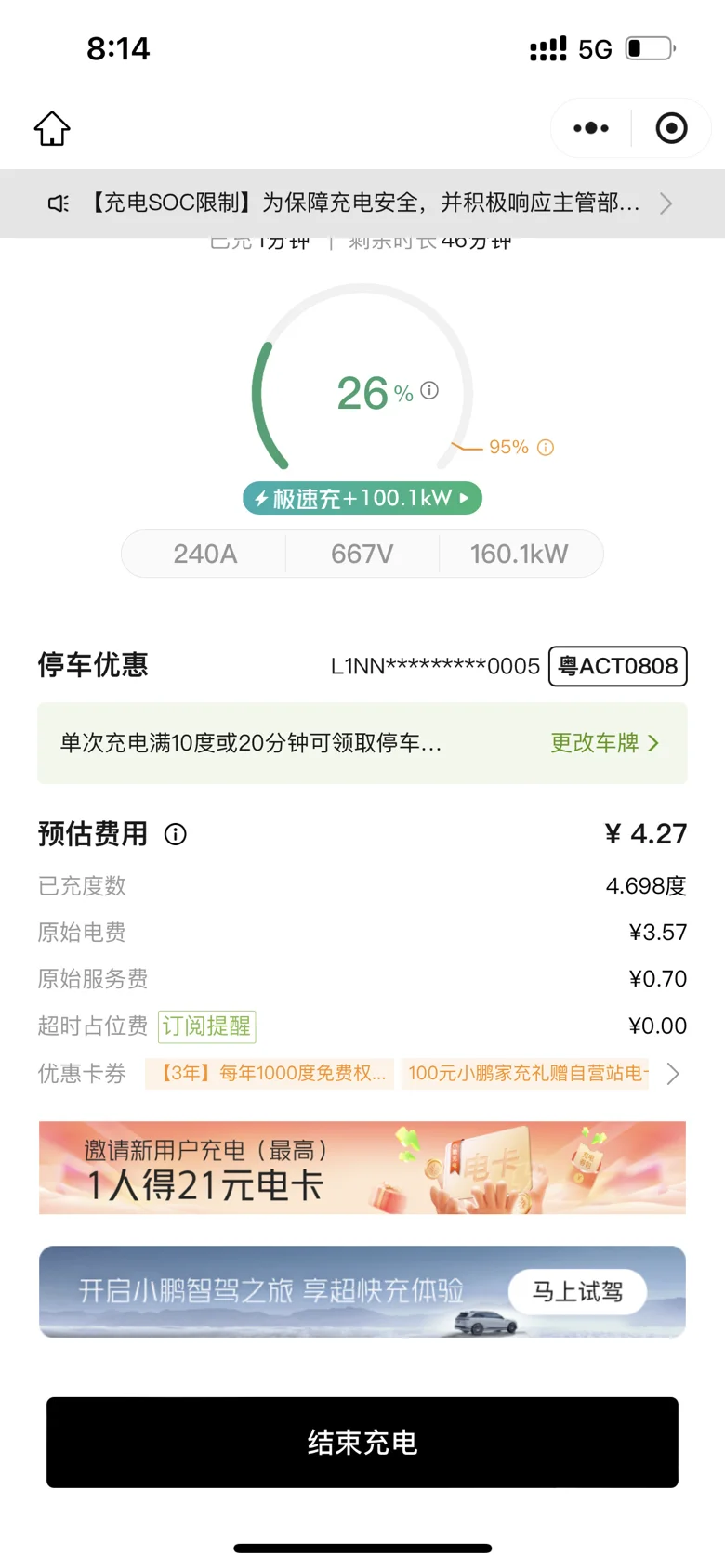Go to the home page icon
725x1568 pixels.
52,129
